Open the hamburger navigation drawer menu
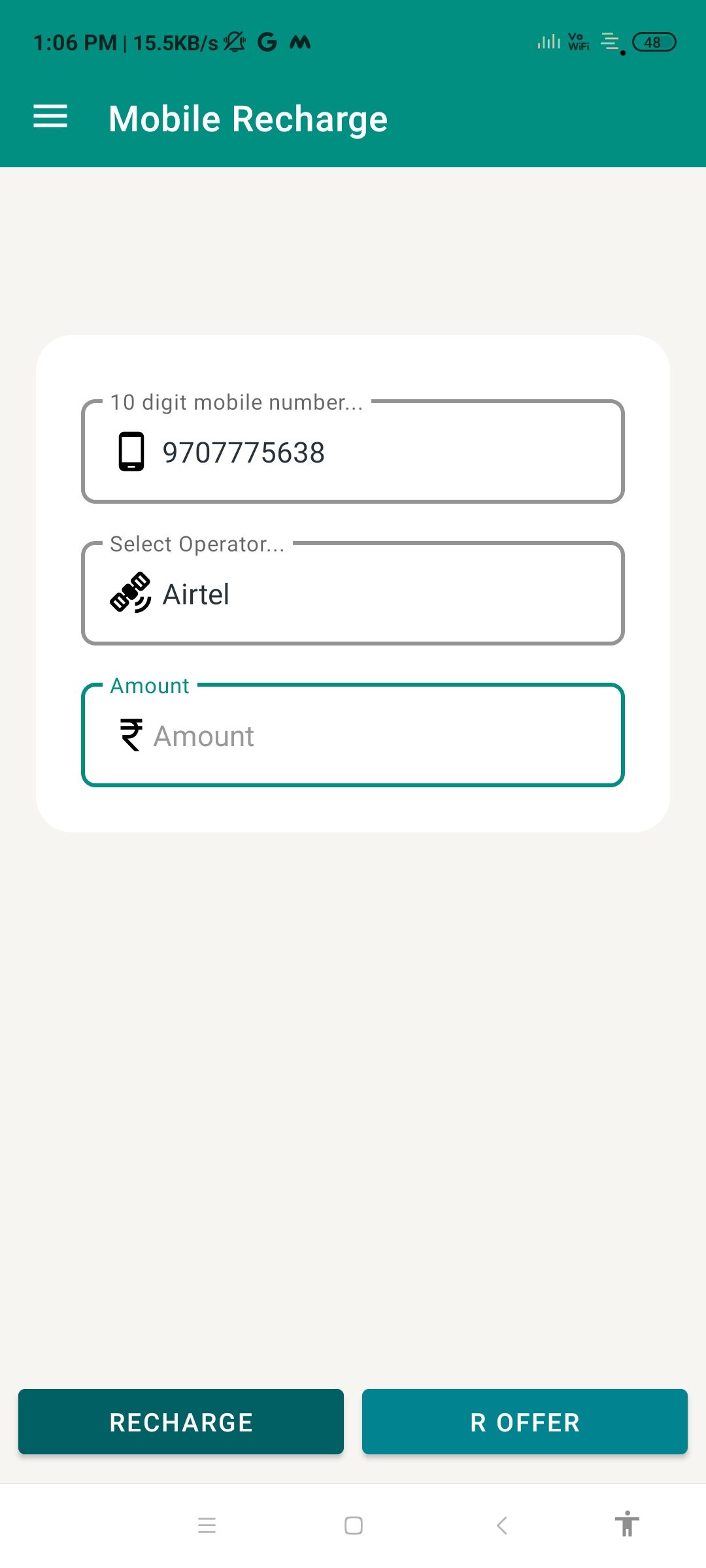The width and height of the screenshot is (706, 1568). coord(50,117)
